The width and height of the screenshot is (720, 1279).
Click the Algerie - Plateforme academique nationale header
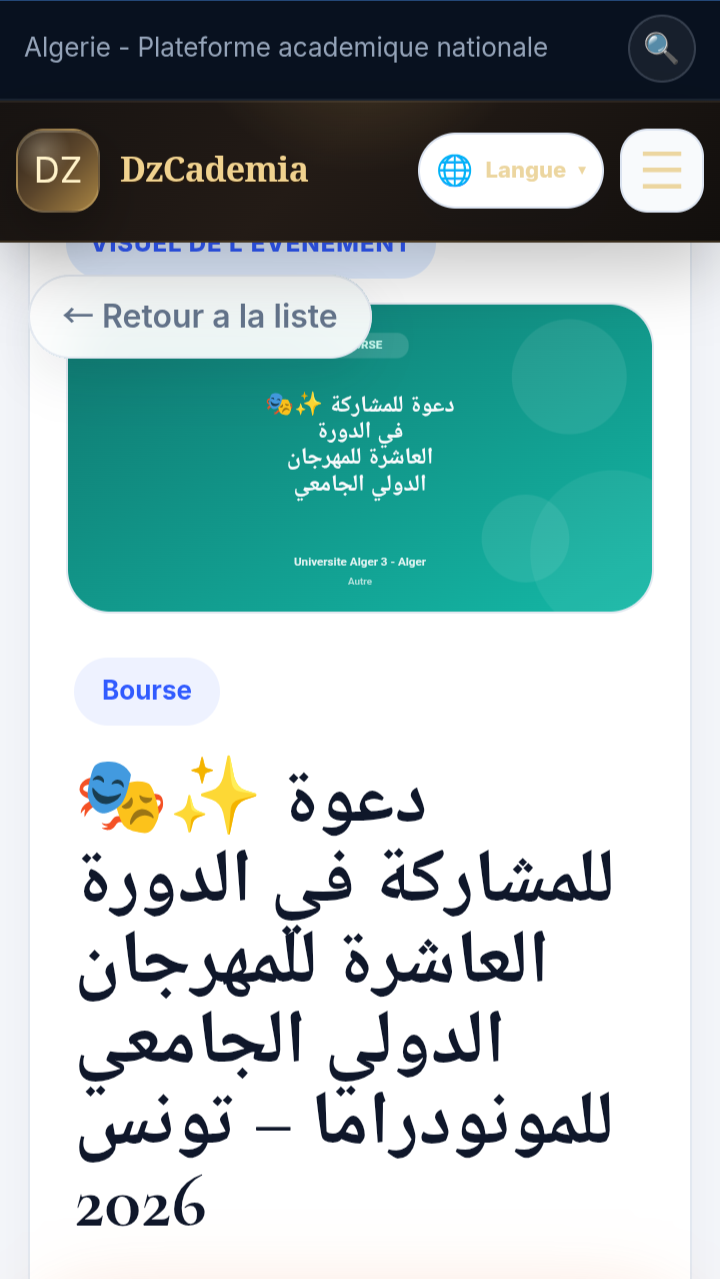[x=288, y=47]
